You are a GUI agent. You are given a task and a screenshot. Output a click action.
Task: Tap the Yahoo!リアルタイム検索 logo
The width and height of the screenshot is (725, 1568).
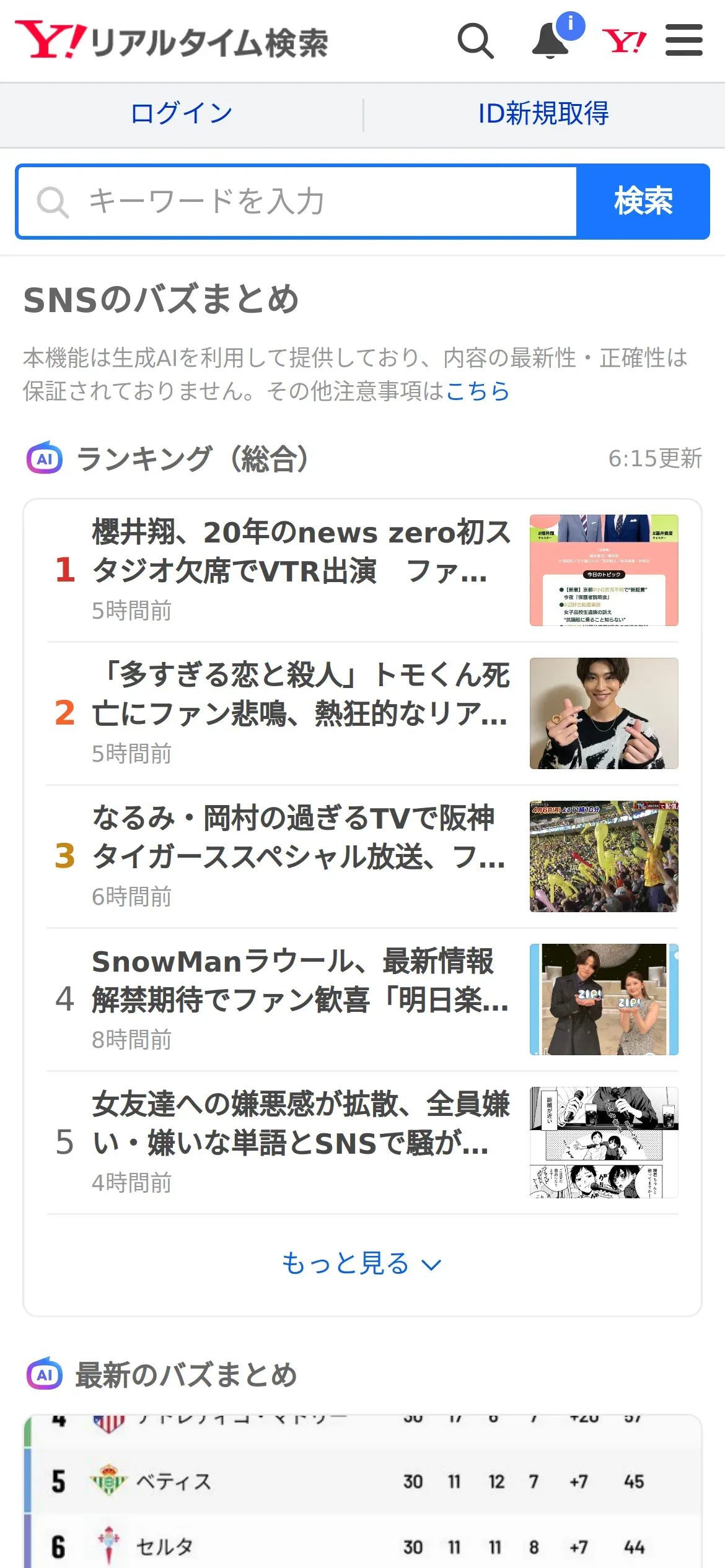172,40
